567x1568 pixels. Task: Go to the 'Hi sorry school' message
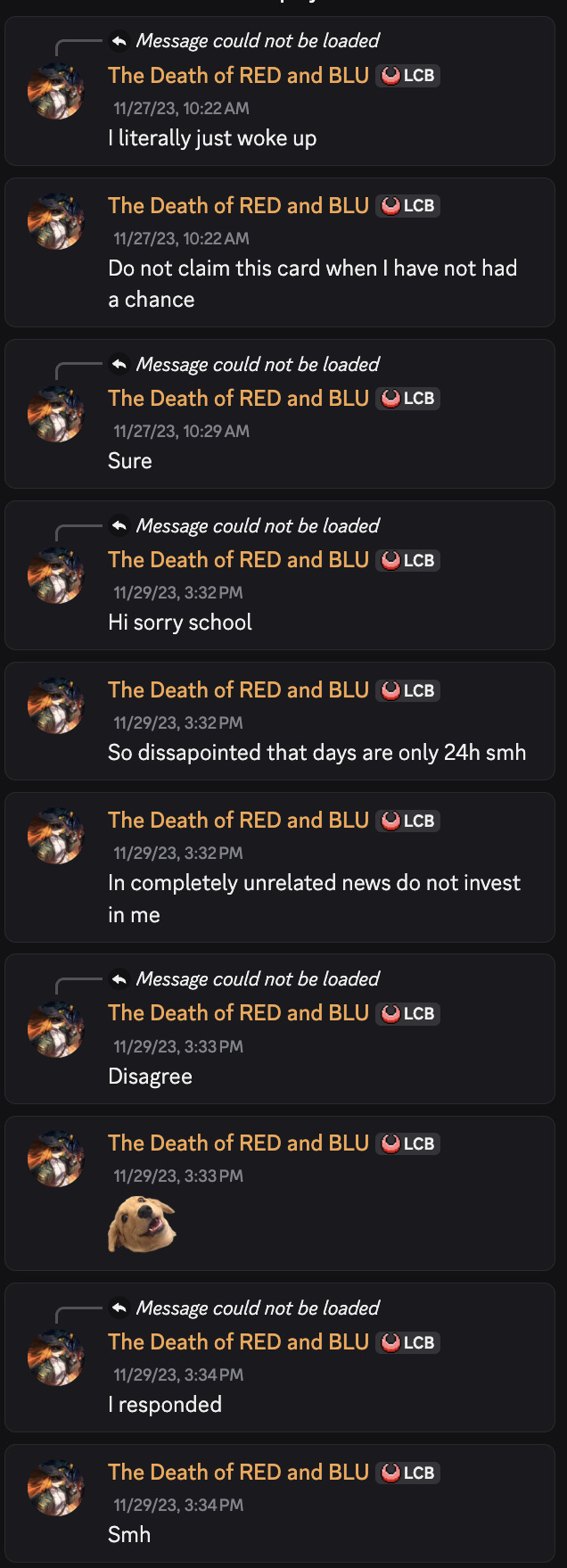(x=180, y=623)
